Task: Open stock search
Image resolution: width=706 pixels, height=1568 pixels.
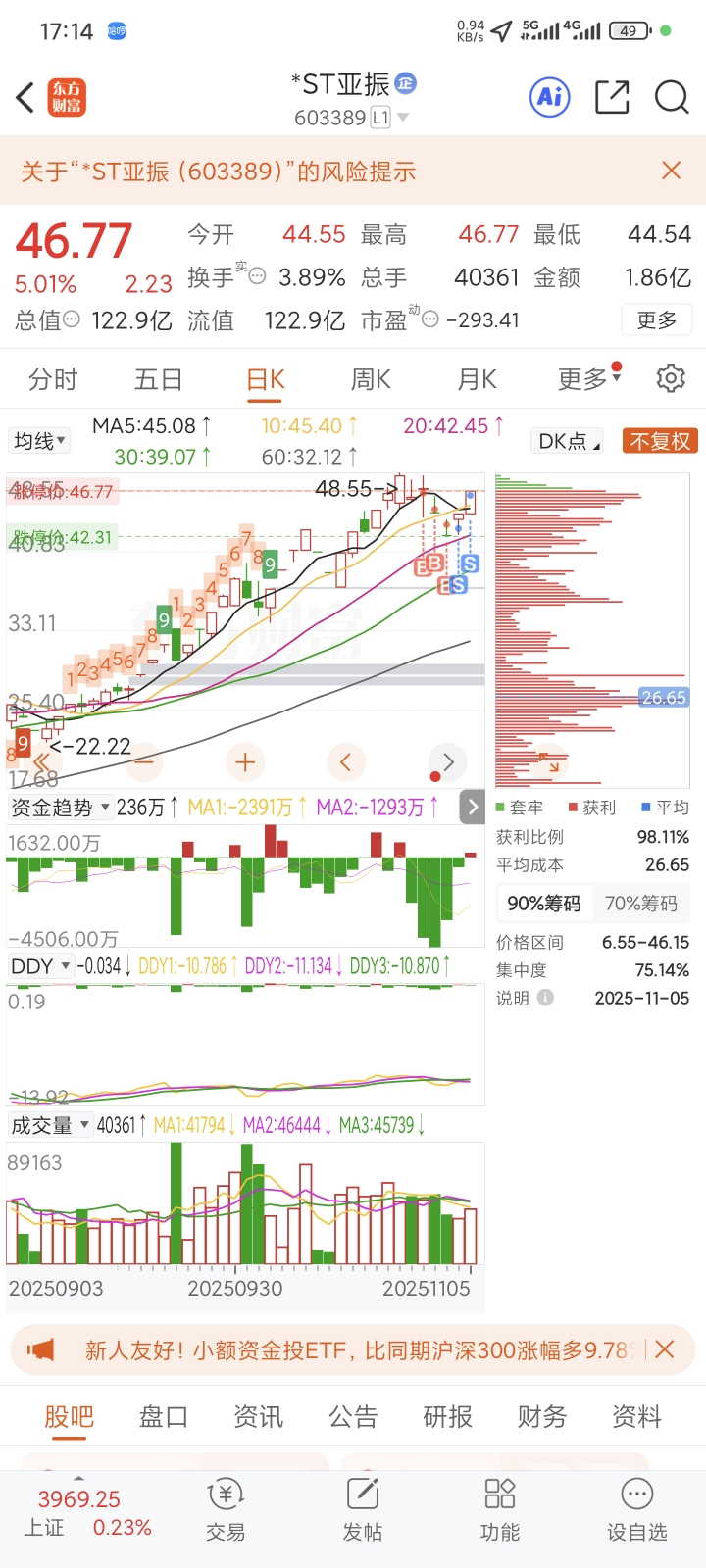Action: [x=672, y=97]
